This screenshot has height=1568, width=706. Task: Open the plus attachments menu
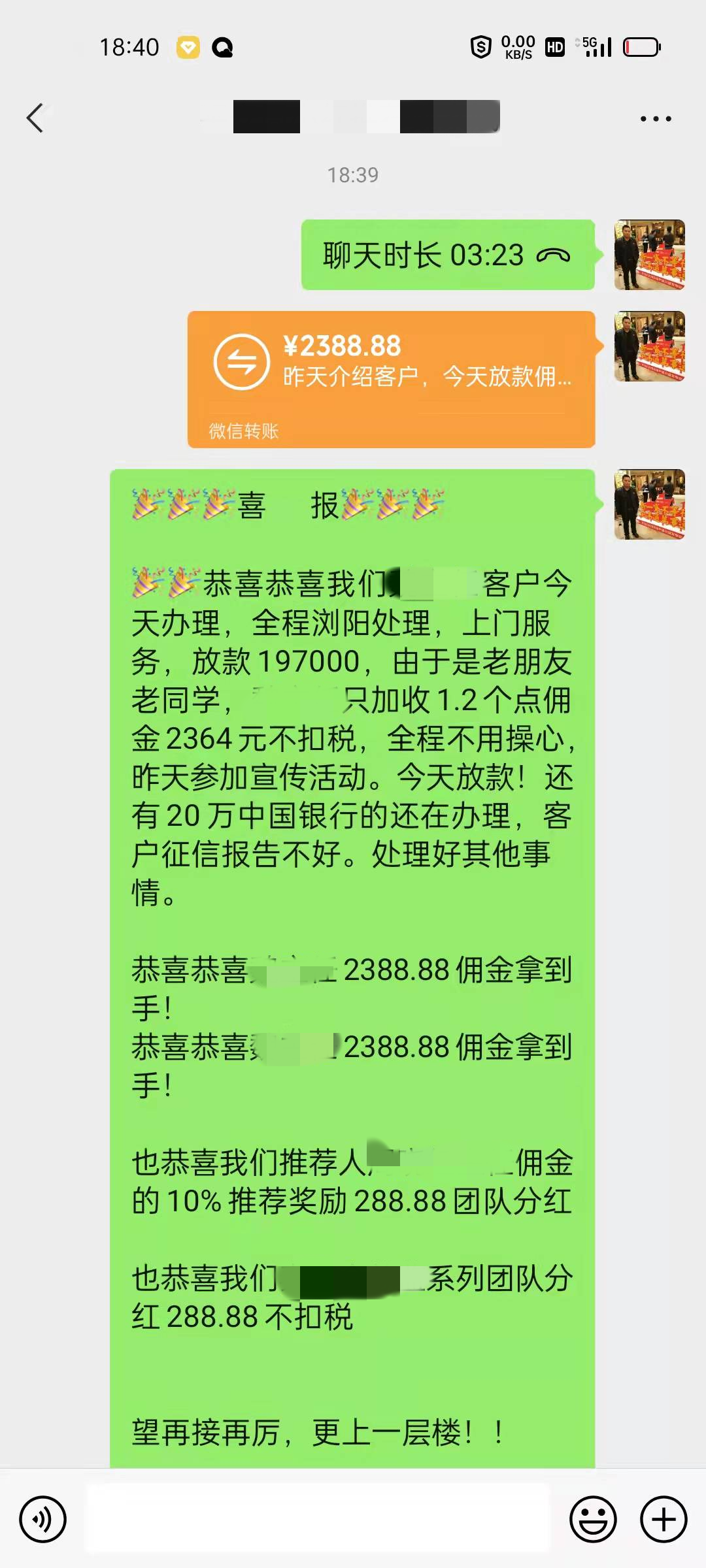[x=663, y=1519]
